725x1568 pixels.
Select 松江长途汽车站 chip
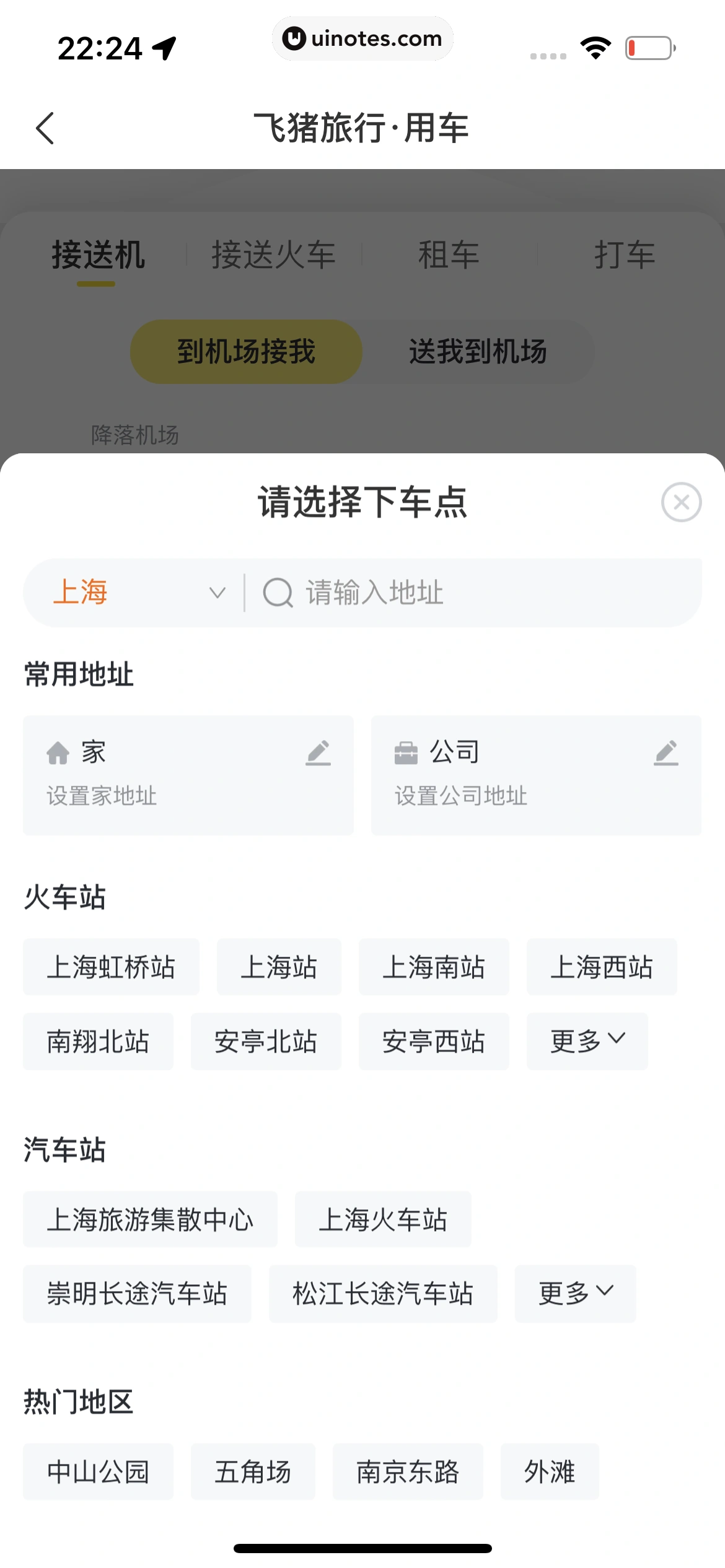(383, 1294)
